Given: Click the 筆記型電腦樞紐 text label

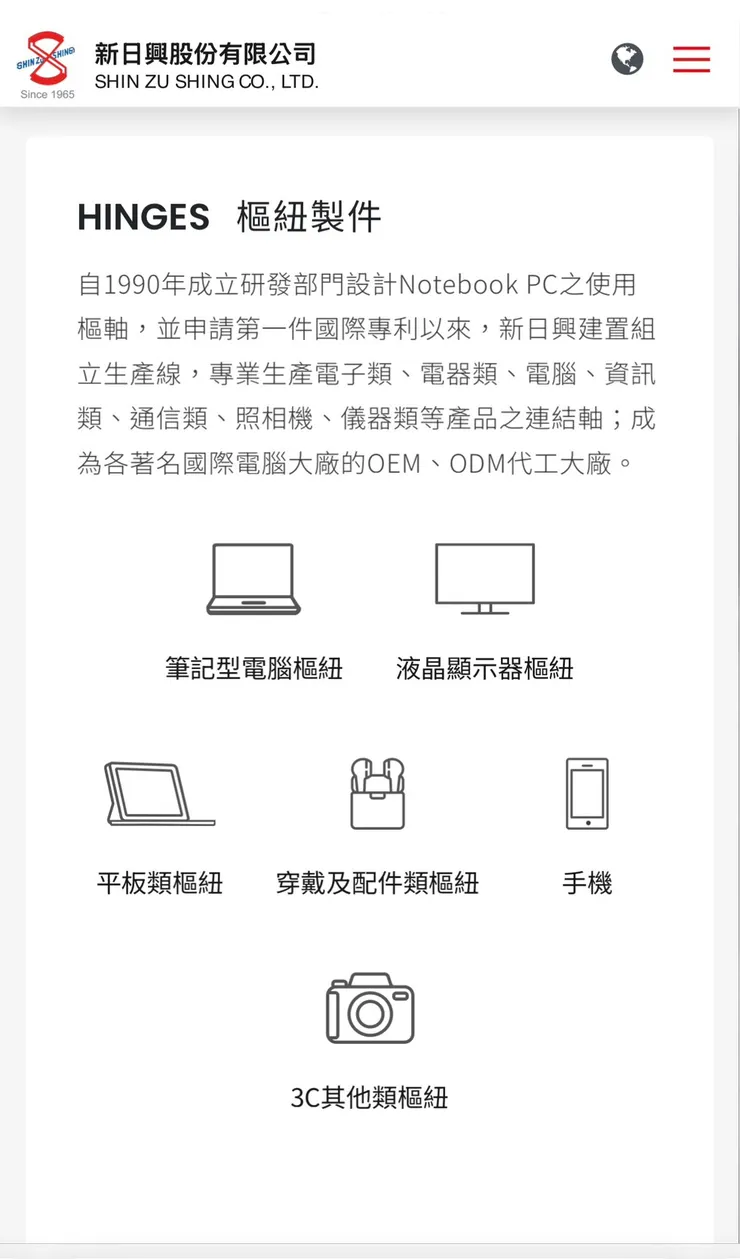Looking at the screenshot, I should [x=253, y=668].
